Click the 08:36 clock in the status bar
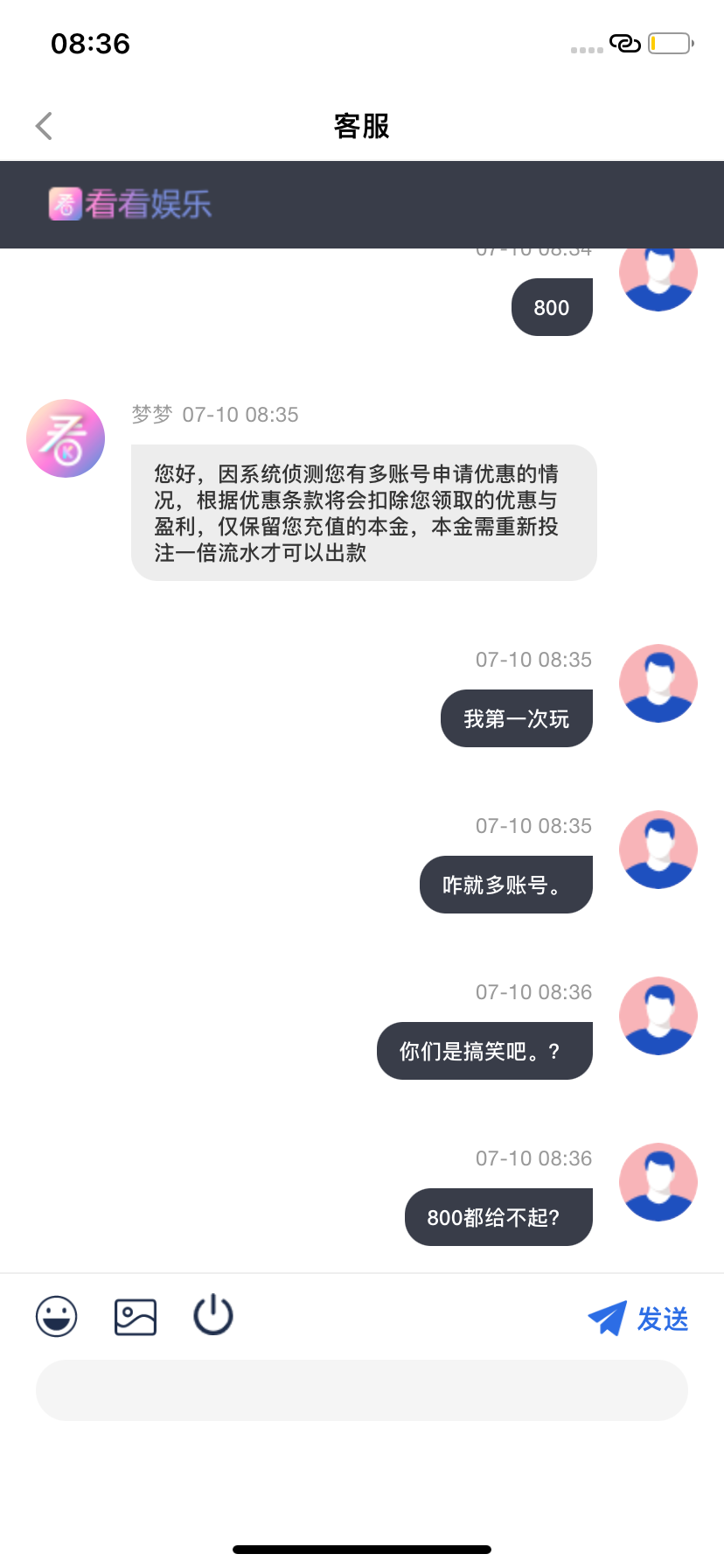 pyautogui.click(x=90, y=42)
